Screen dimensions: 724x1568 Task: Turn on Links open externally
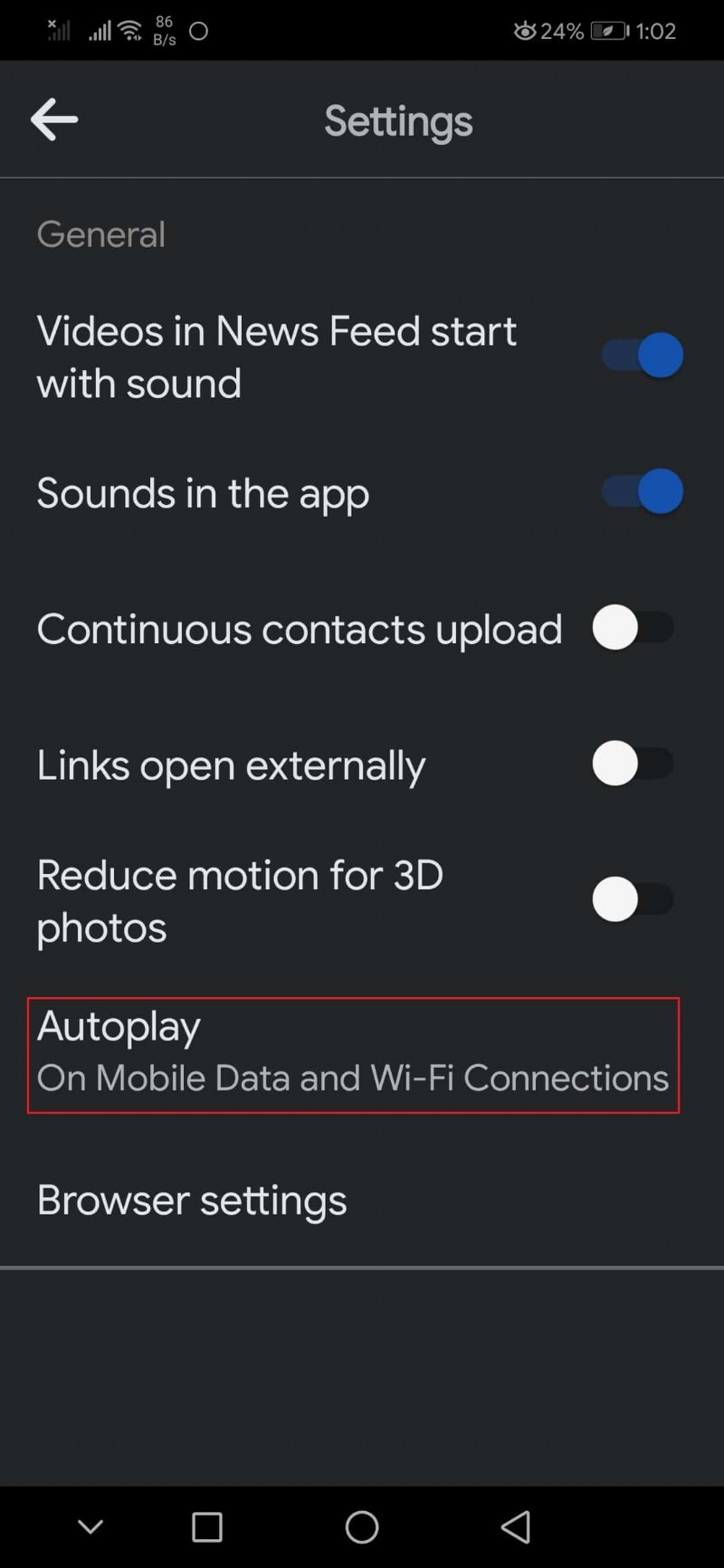pyautogui.click(x=633, y=764)
